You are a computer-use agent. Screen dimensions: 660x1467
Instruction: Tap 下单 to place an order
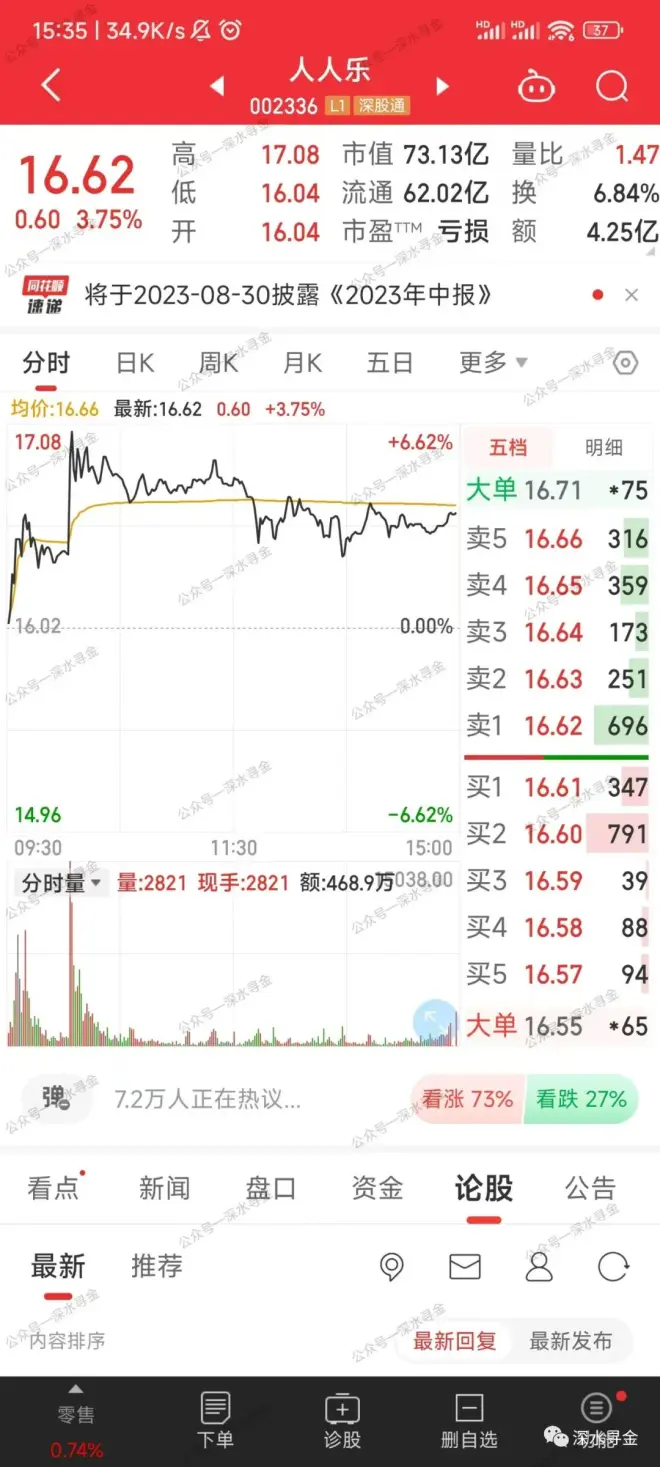215,1419
